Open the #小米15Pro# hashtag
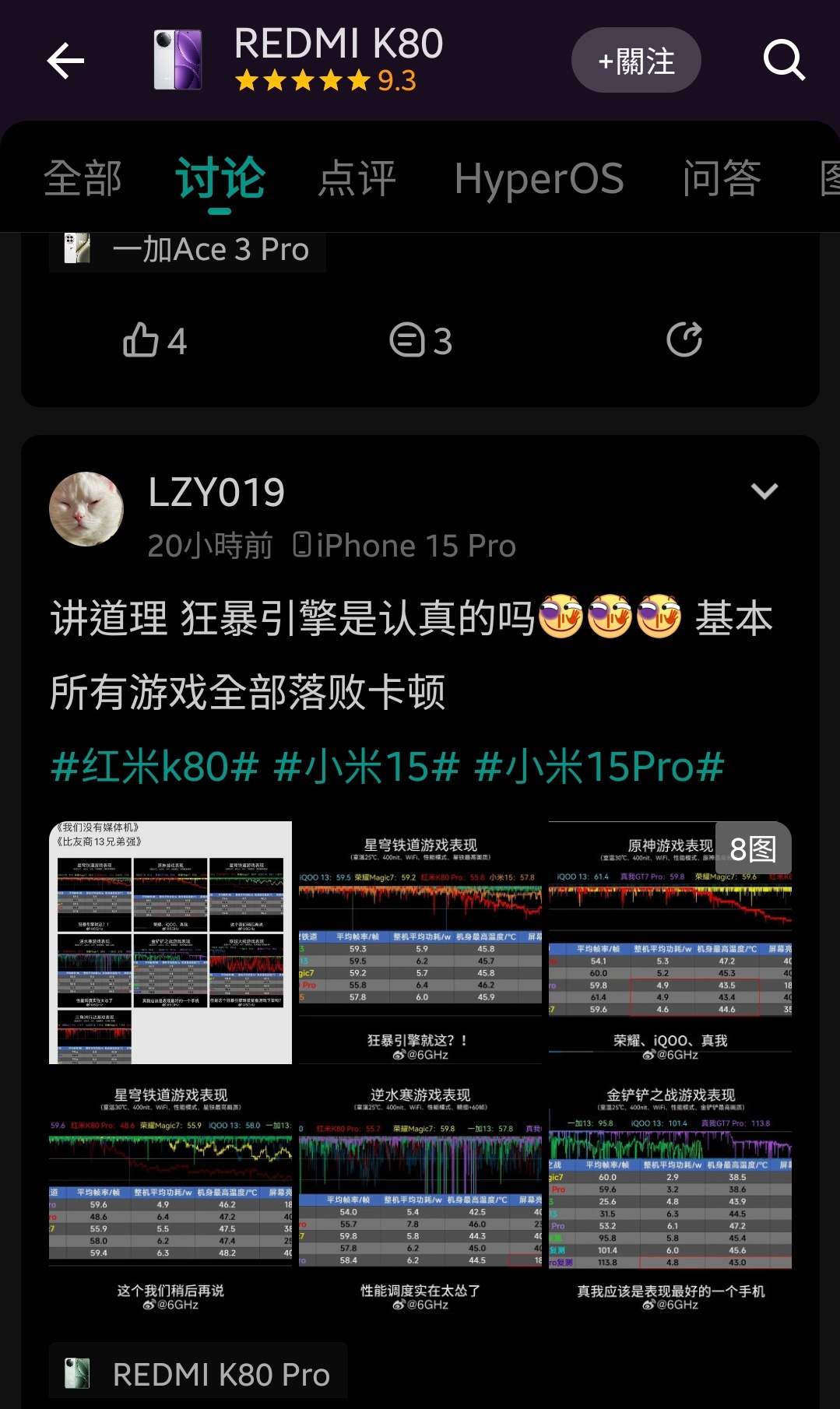This screenshot has height=1409, width=840. pos(599,767)
